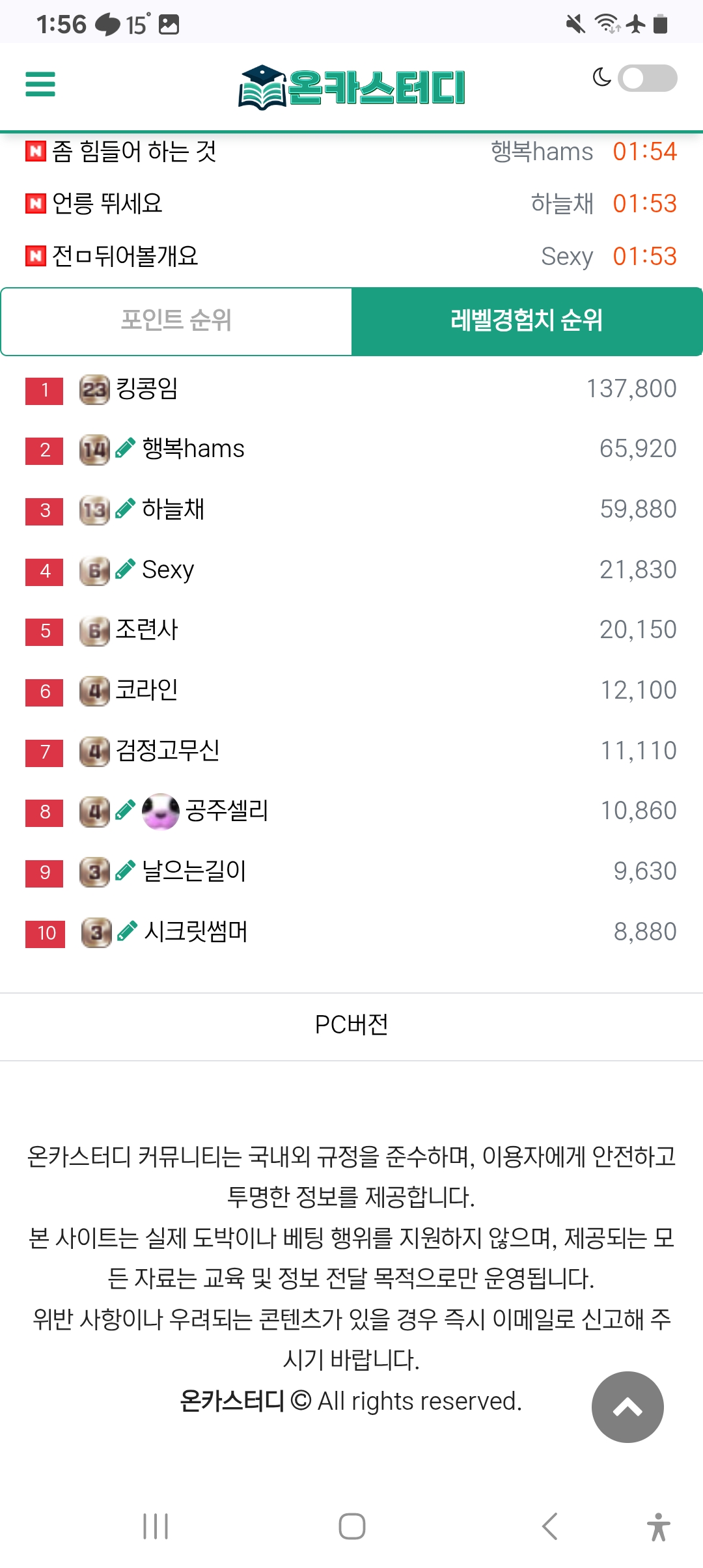Tap the 온카스터디 logo to go home
The width and height of the screenshot is (703, 1568).
tap(351, 87)
